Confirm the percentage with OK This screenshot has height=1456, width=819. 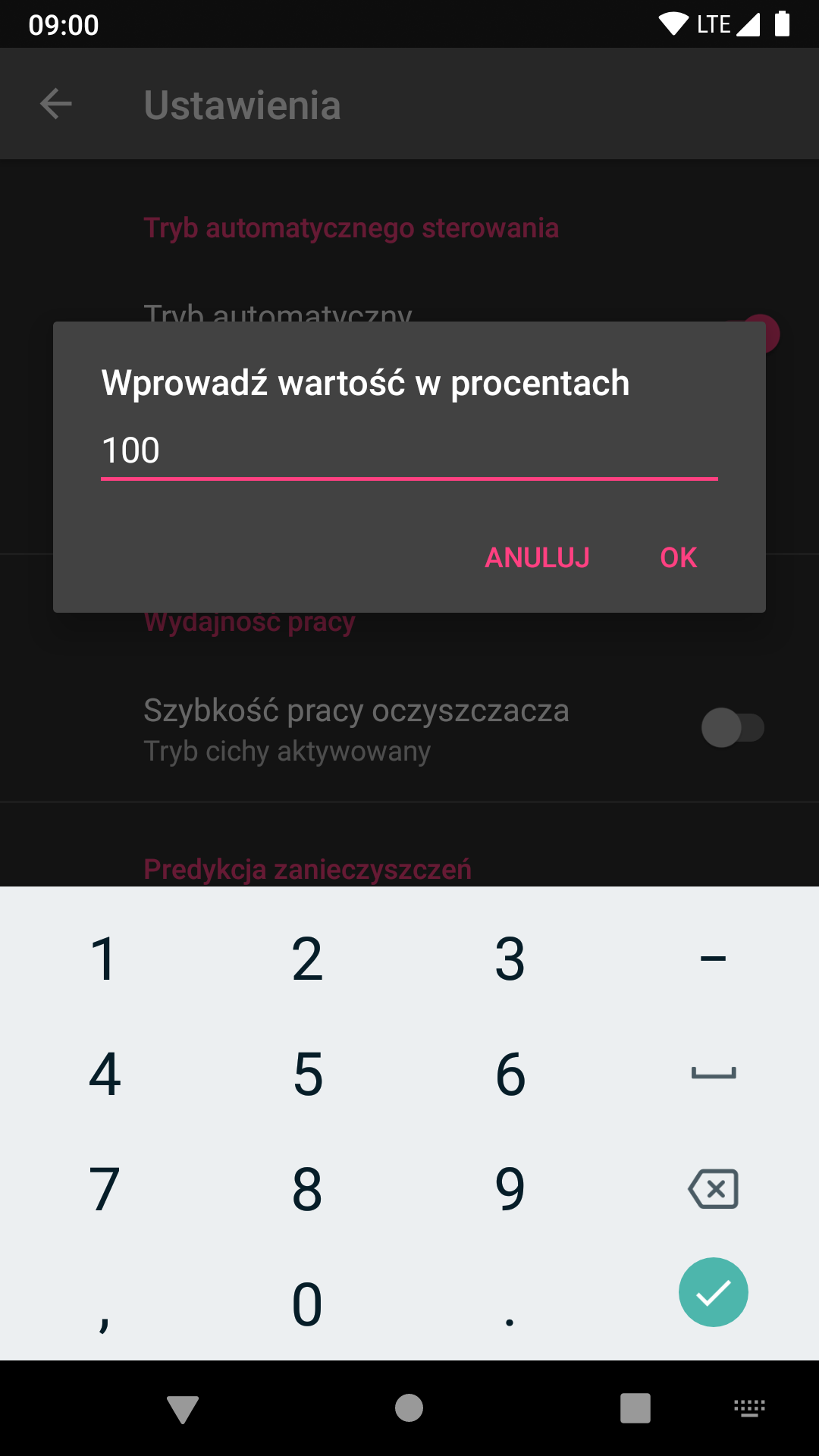(678, 557)
